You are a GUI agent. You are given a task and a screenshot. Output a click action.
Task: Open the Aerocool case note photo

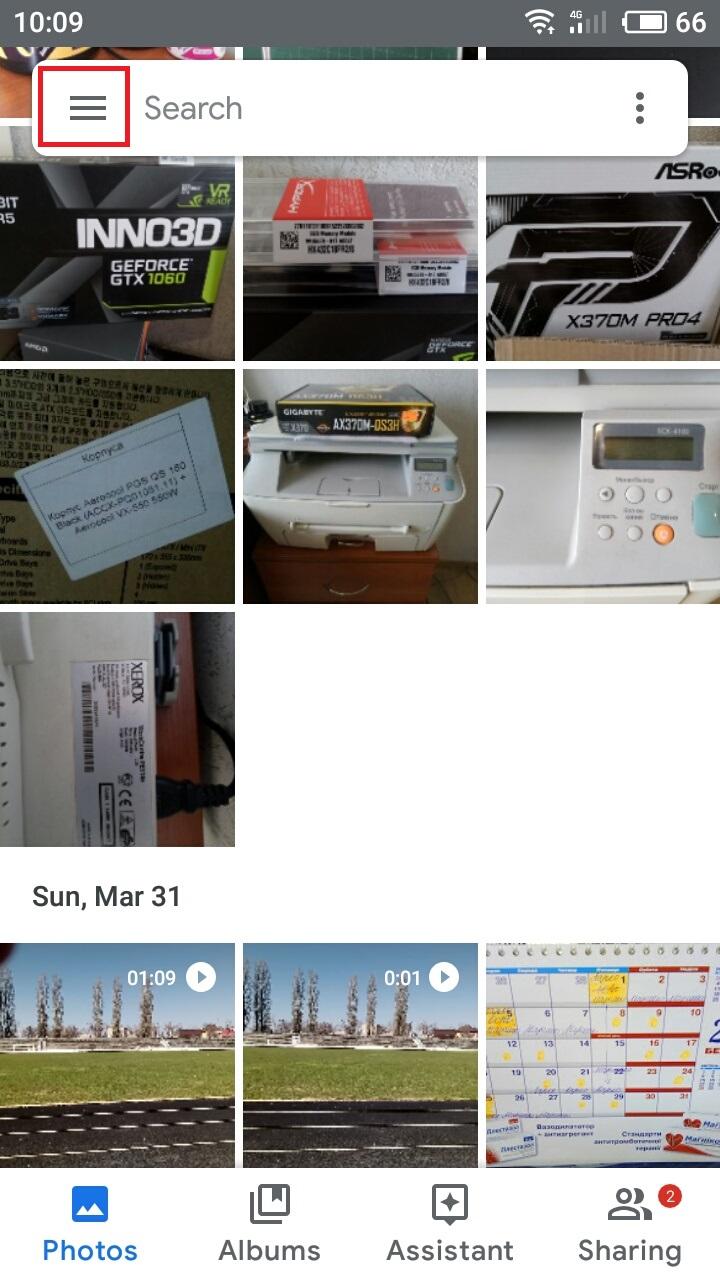point(117,486)
